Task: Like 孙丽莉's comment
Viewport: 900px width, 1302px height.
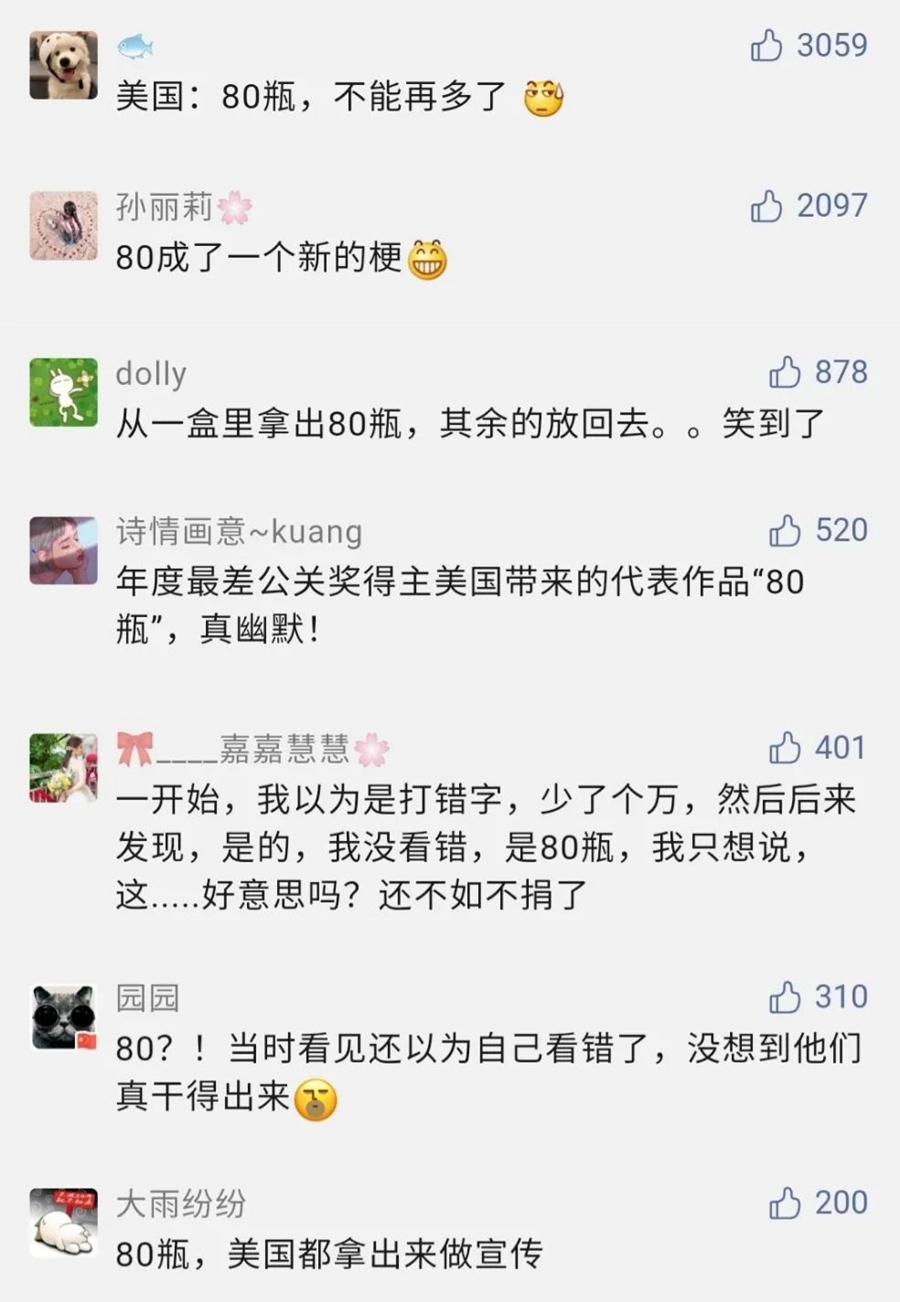Action: [767, 207]
